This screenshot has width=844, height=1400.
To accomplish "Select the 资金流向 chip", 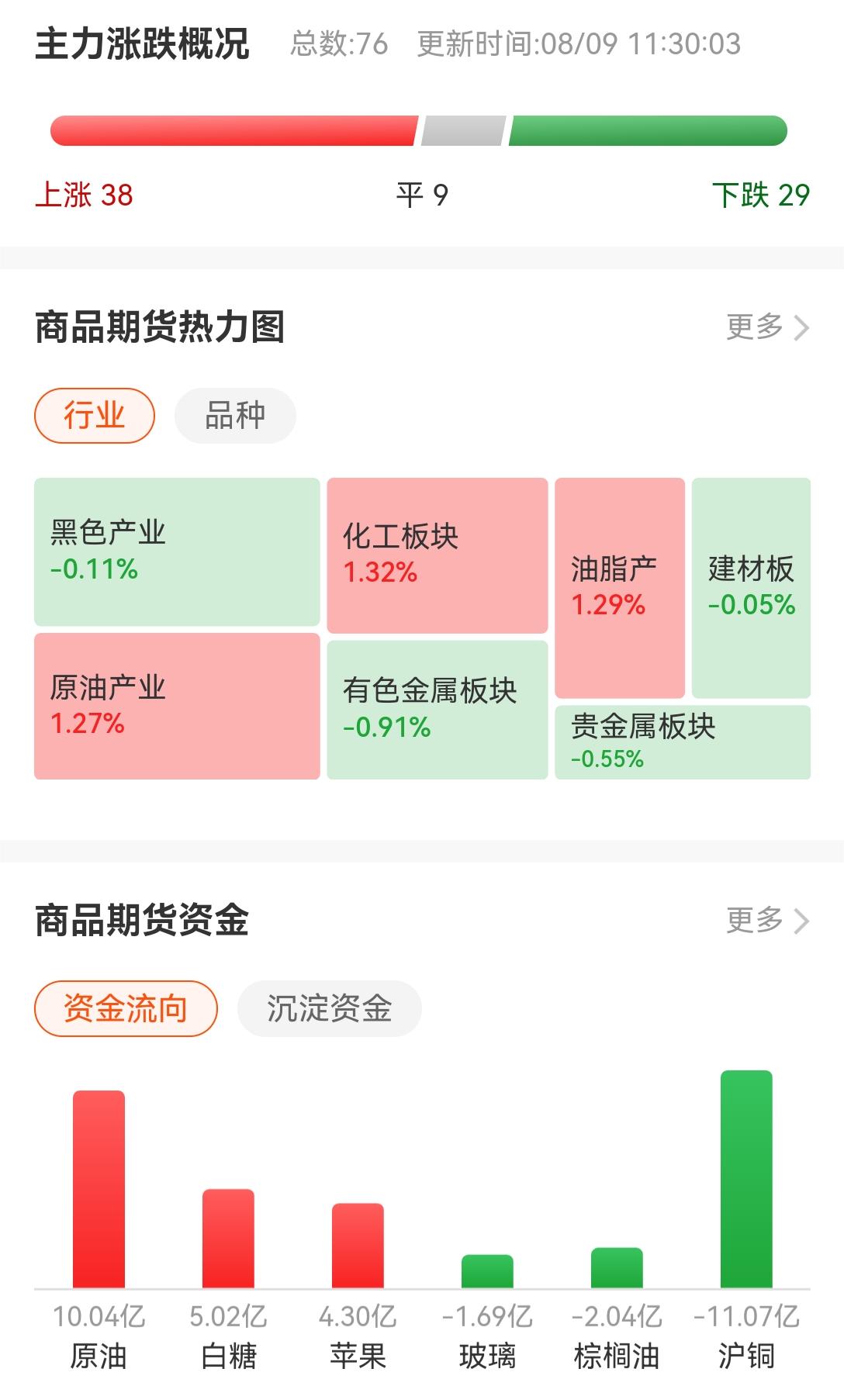I will coord(126,1008).
